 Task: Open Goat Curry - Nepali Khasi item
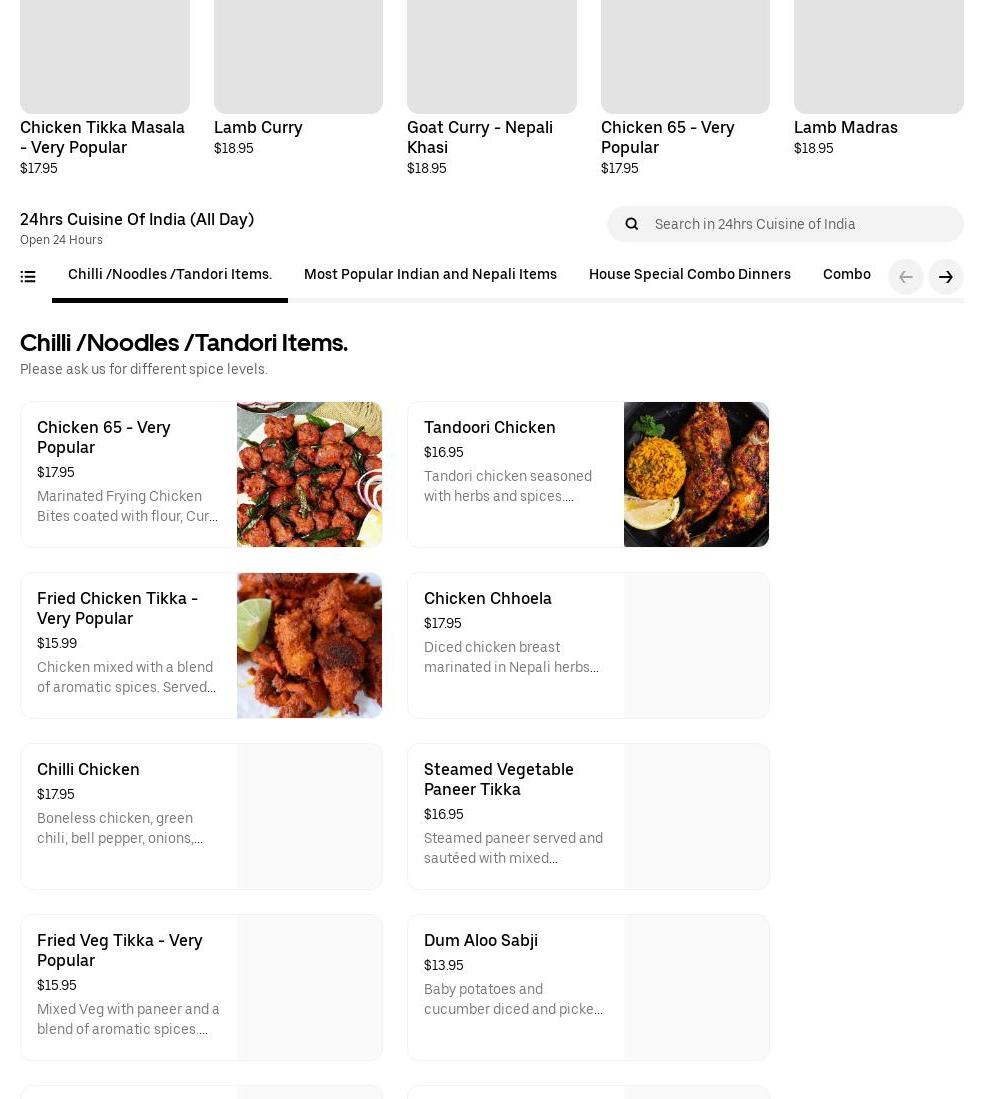click(491, 90)
